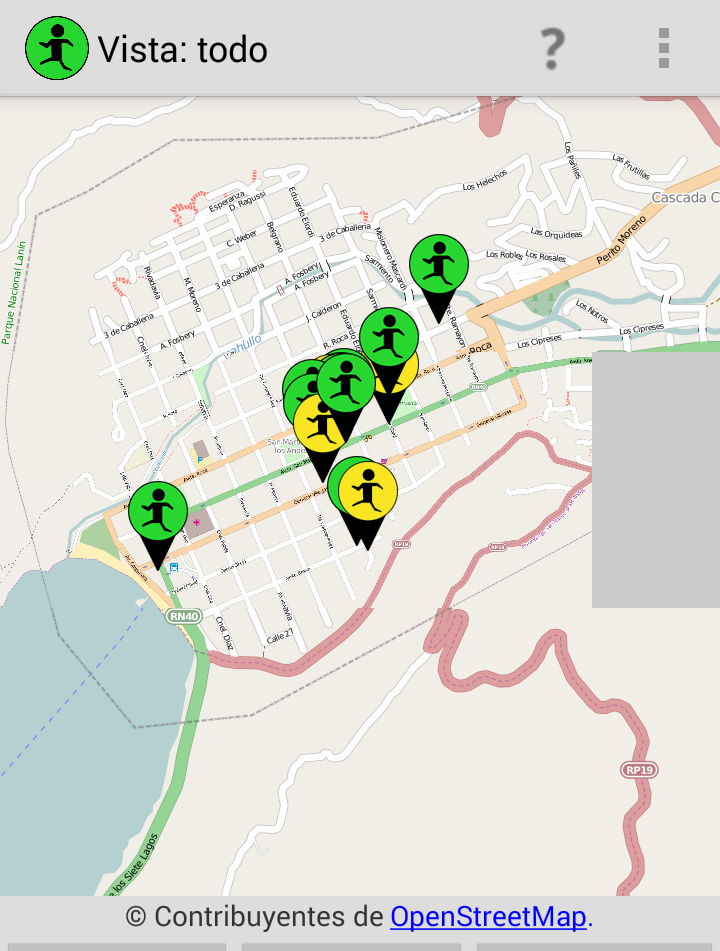Select the green marker by the lakeshore
This screenshot has width=720, height=951.
(157, 512)
